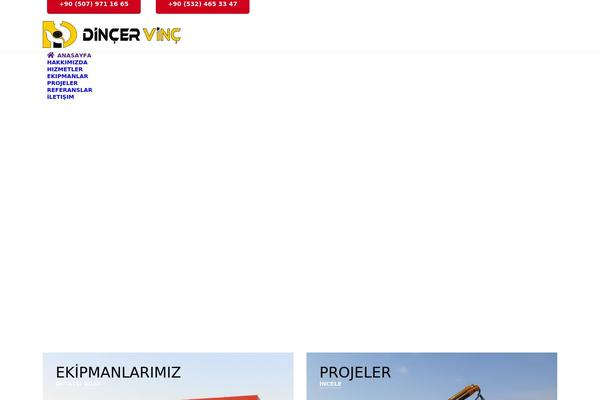The width and height of the screenshot is (600, 400).
Task: Open the İletişim contact page
Action: pos(60,97)
